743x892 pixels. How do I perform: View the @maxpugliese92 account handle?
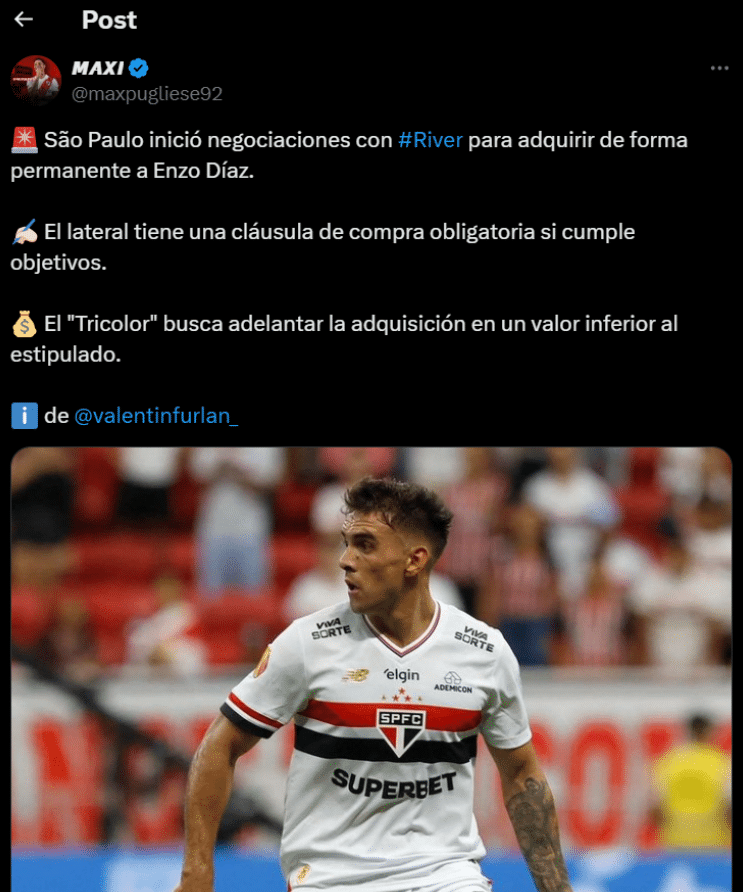146,94
